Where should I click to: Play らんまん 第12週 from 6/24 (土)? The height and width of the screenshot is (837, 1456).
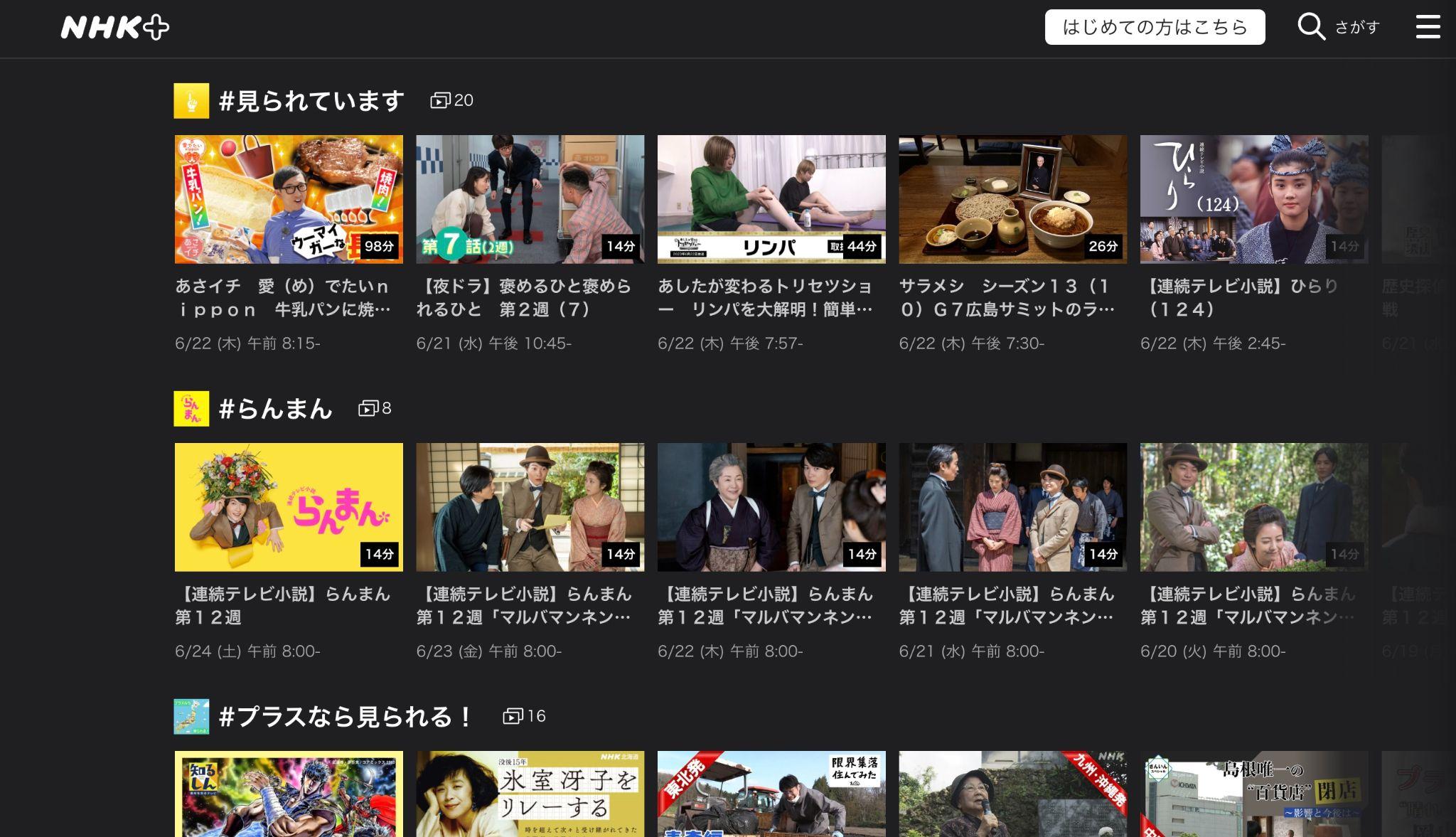(289, 507)
